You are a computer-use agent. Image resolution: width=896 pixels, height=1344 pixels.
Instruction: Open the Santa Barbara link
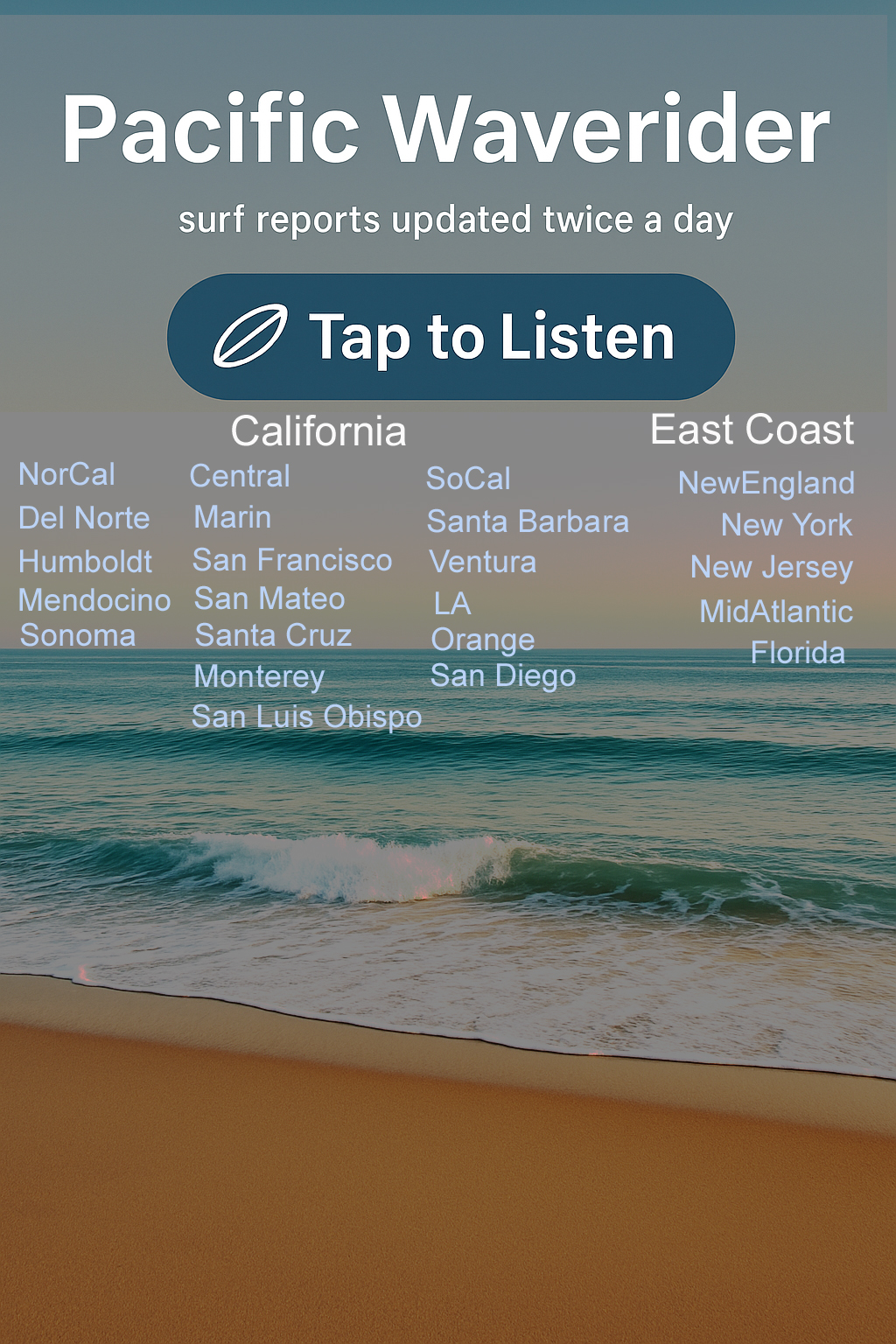[x=528, y=521]
